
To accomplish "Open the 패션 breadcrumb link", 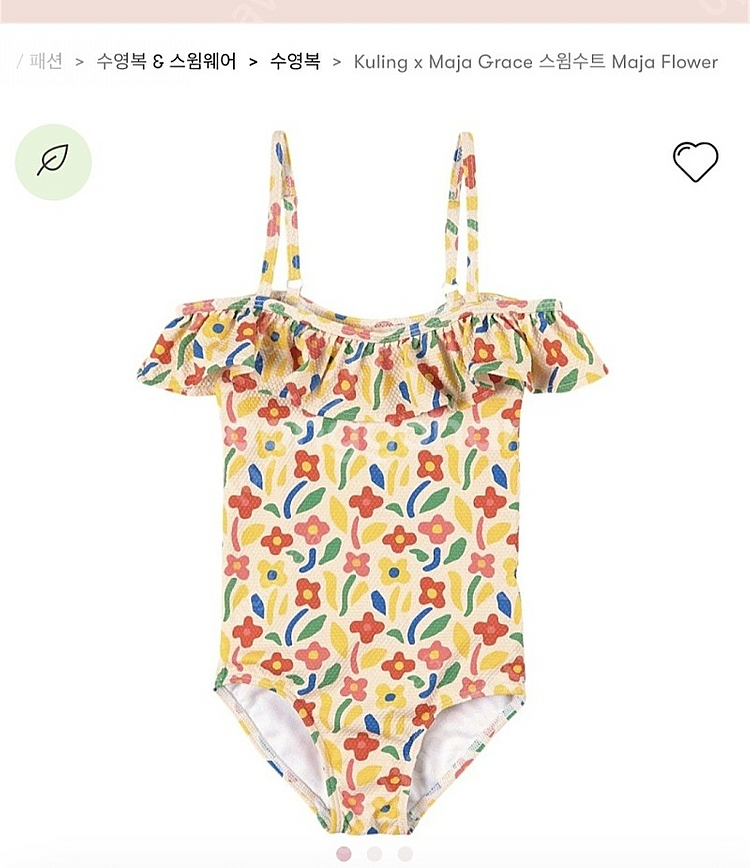I will (x=46, y=61).
